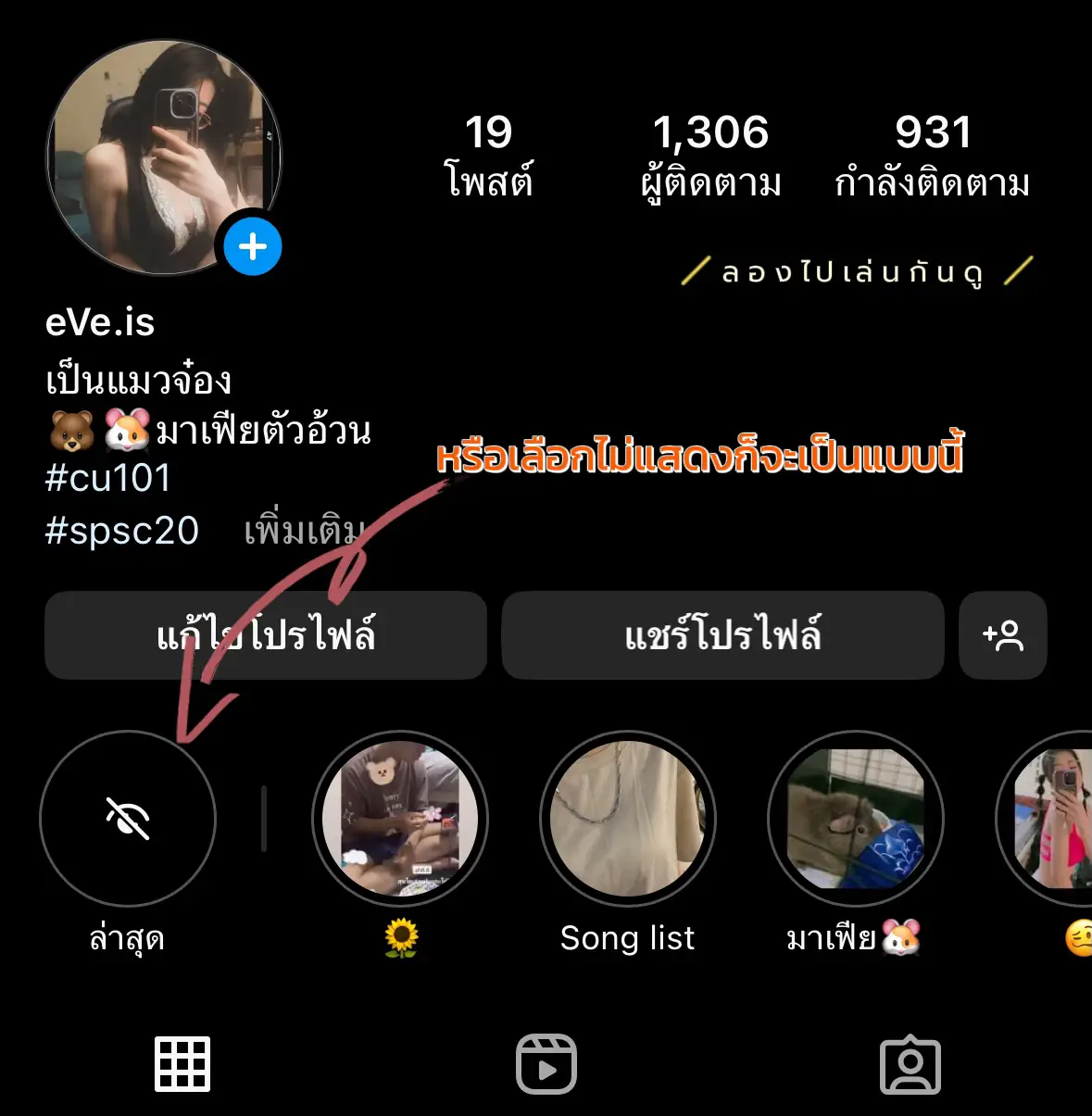Open the grid posts tab icon
Image resolution: width=1092 pixels, height=1116 pixels.
[182, 1064]
